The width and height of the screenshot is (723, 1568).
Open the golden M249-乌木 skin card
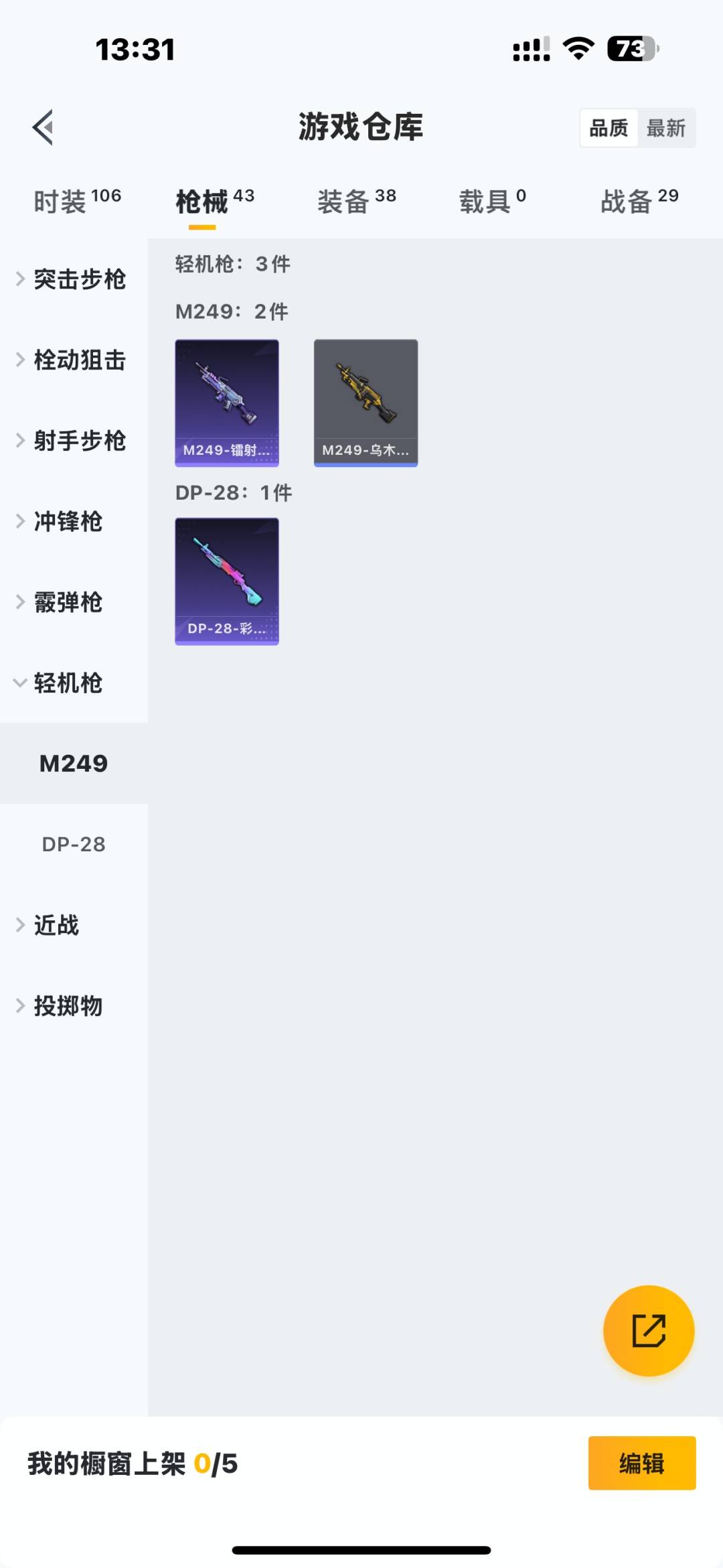click(366, 402)
